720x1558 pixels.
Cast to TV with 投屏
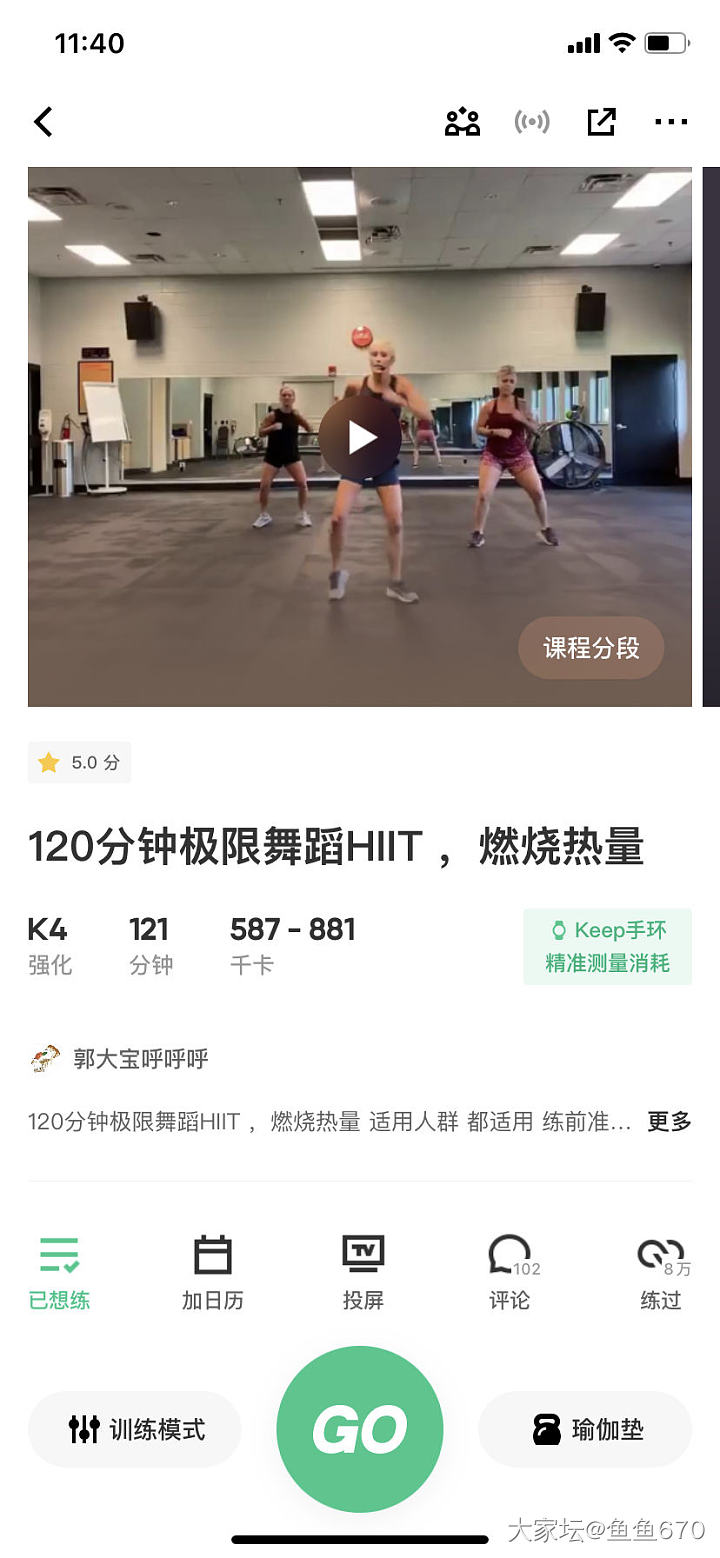[363, 1272]
